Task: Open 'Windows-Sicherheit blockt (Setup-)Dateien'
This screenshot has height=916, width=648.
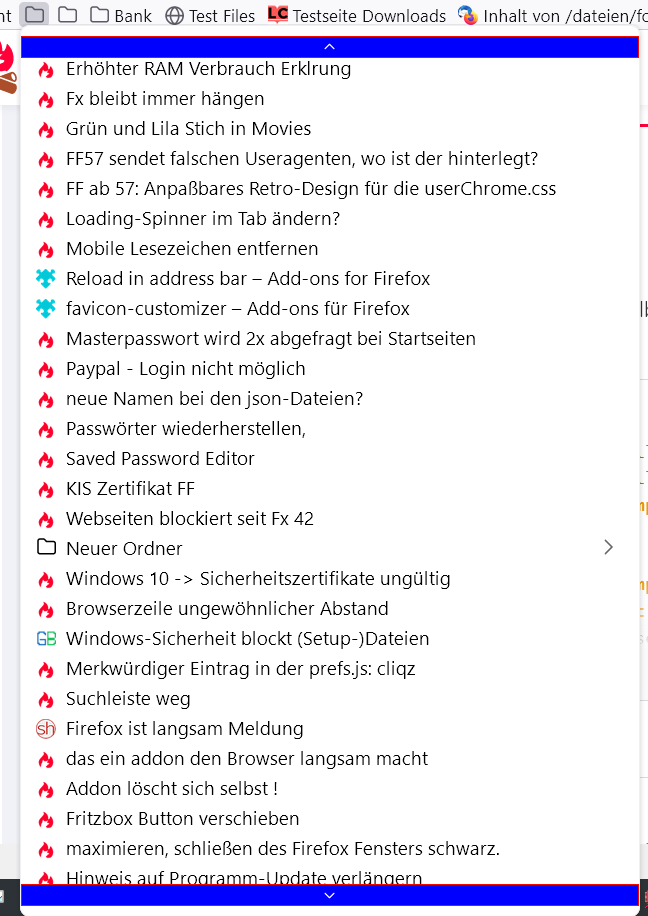Action: pyautogui.click(x=247, y=639)
